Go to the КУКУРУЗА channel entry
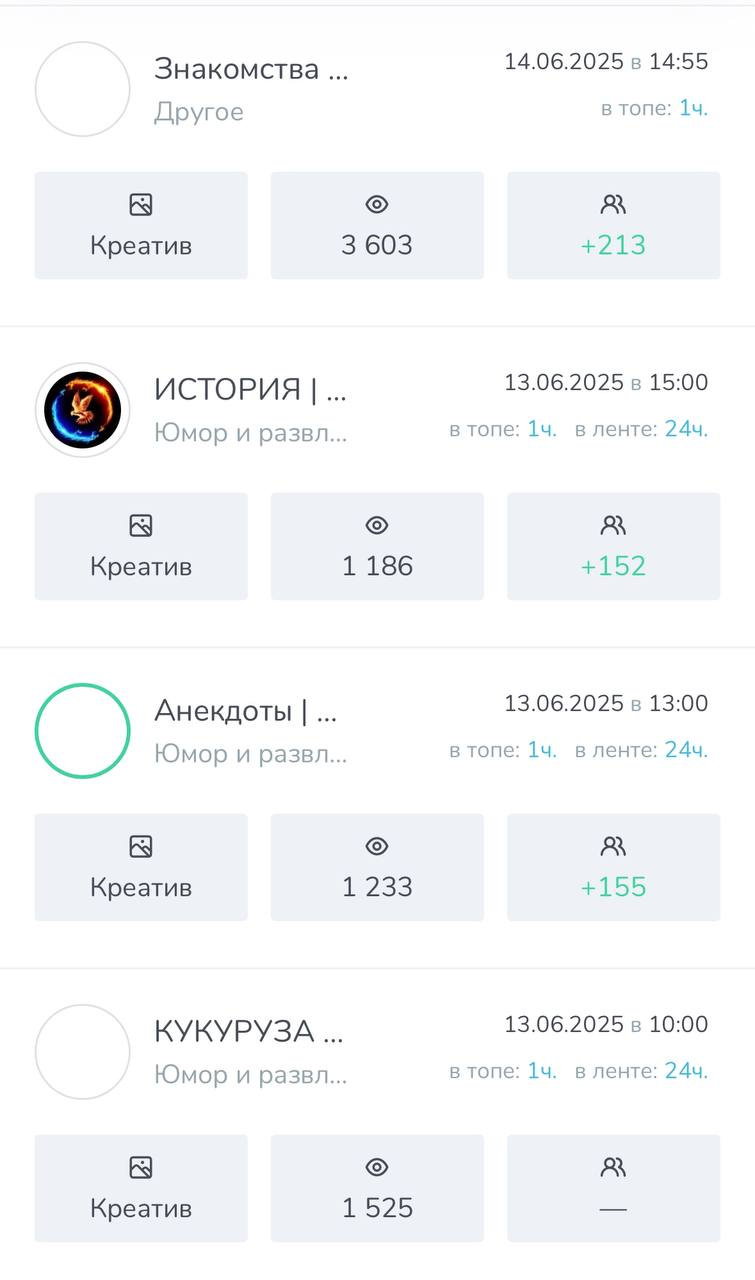Image resolution: width=755 pixels, height=1280 pixels. (x=248, y=1032)
